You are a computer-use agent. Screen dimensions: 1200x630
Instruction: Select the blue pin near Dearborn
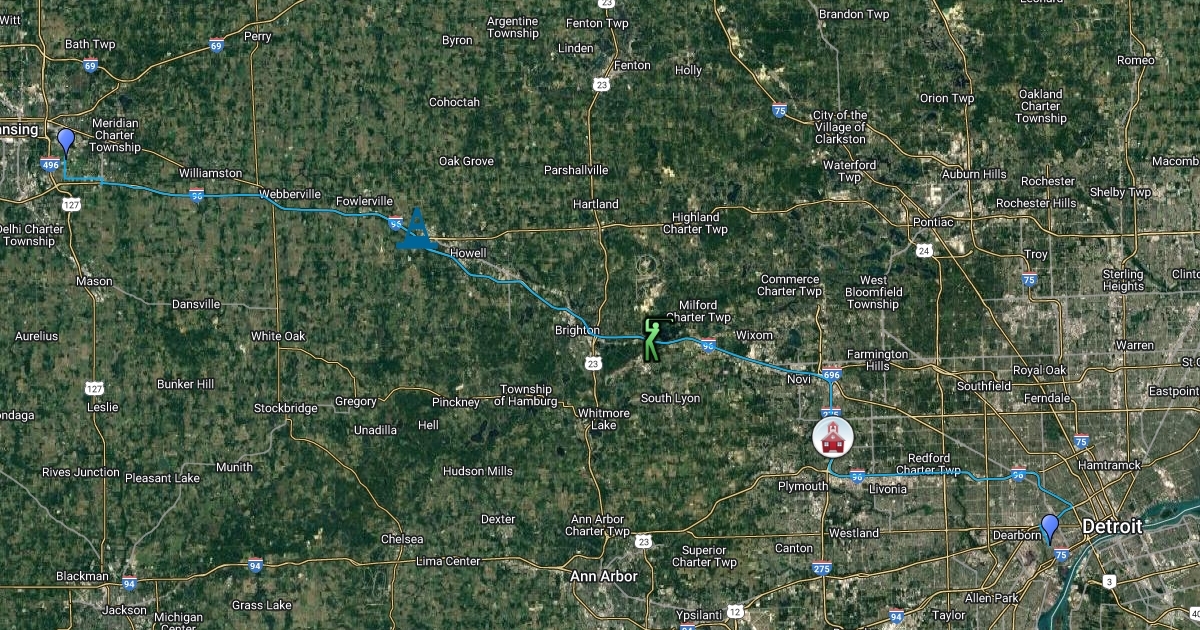[1049, 527]
